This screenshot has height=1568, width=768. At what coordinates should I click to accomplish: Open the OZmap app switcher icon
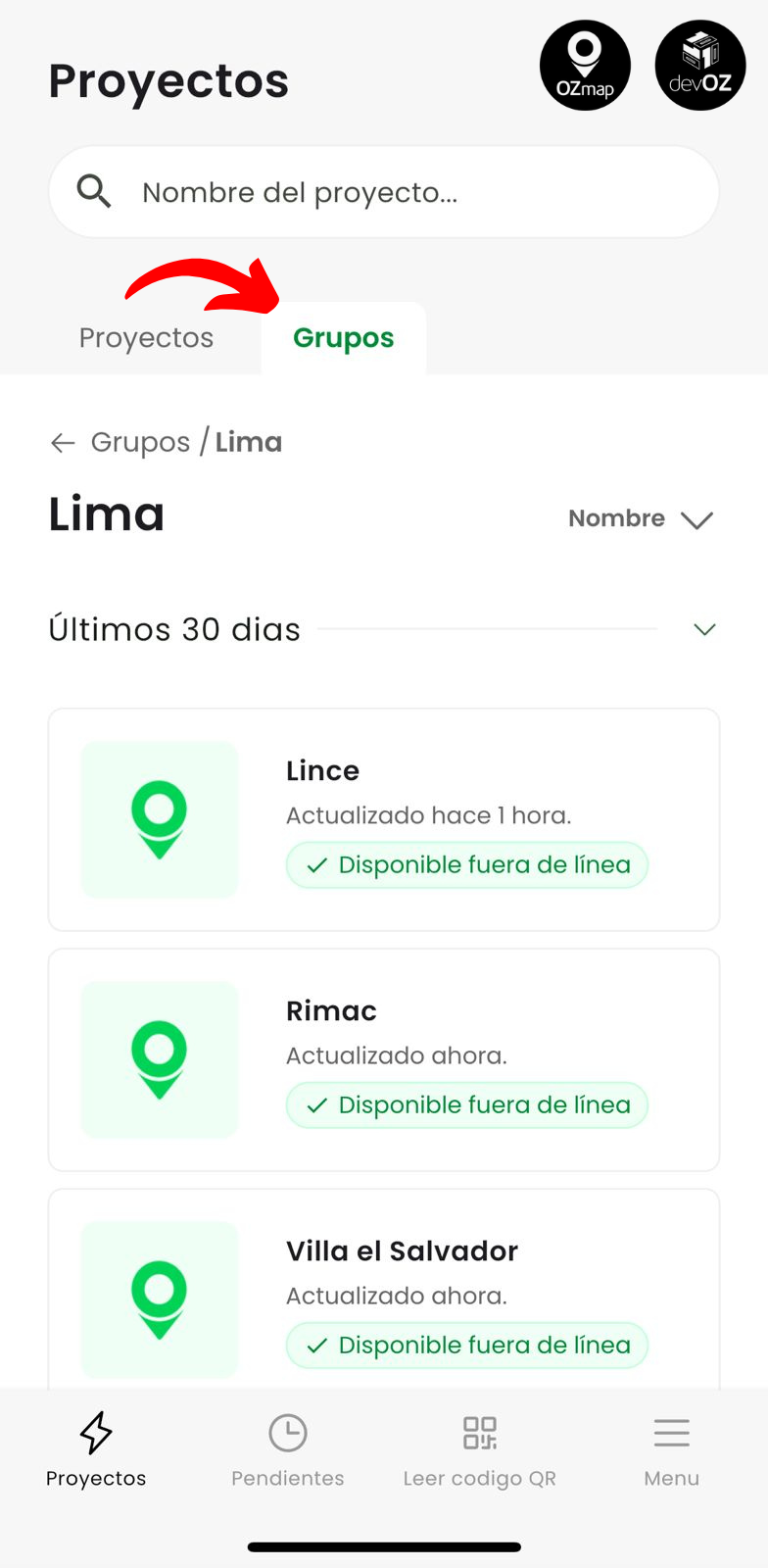pyautogui.click(x=585, y=66)
